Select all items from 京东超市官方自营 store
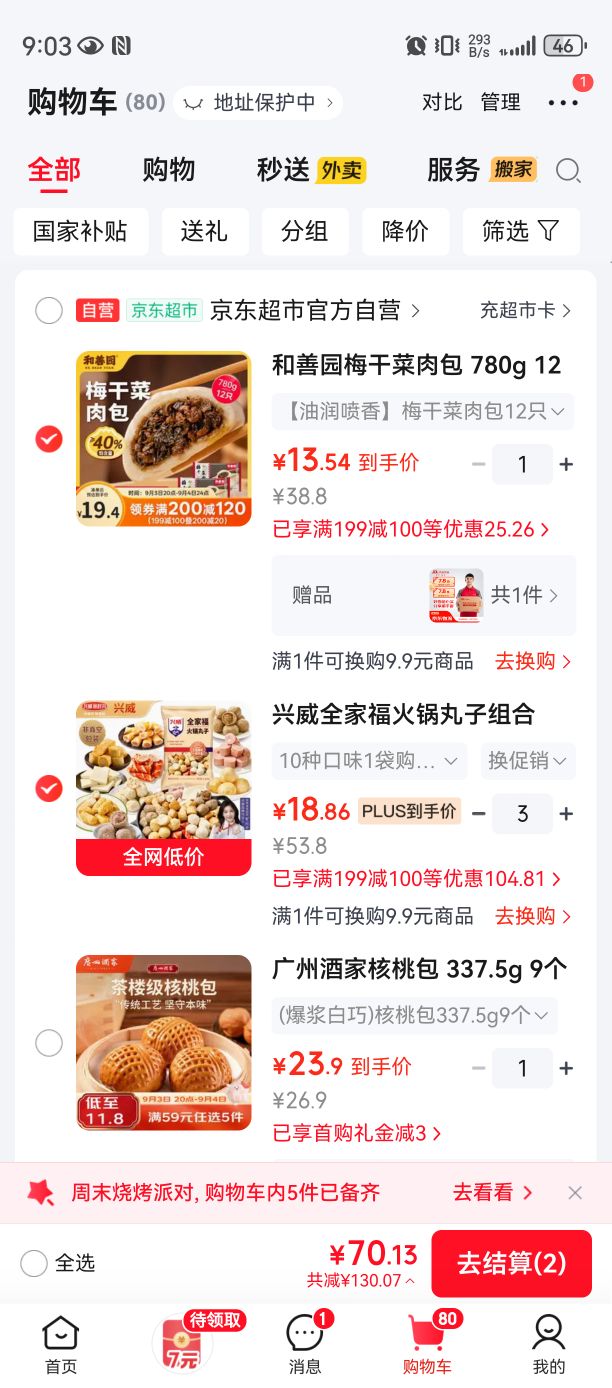The height and width of the screenshot is (1388, 612). 49,311
